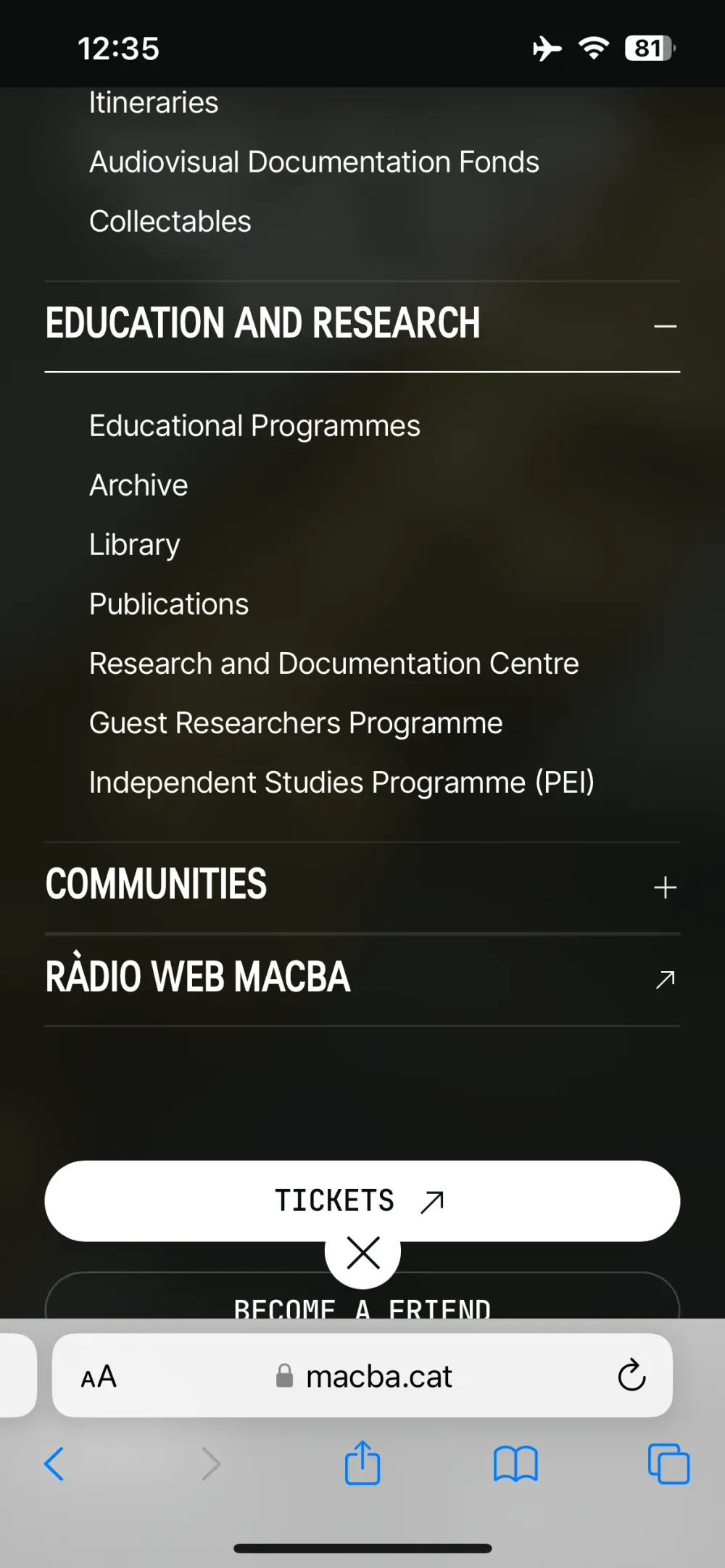Open the AA page settings menu
The image size is (725, 1568).
pyautogui.click(x=99, y=1377)
